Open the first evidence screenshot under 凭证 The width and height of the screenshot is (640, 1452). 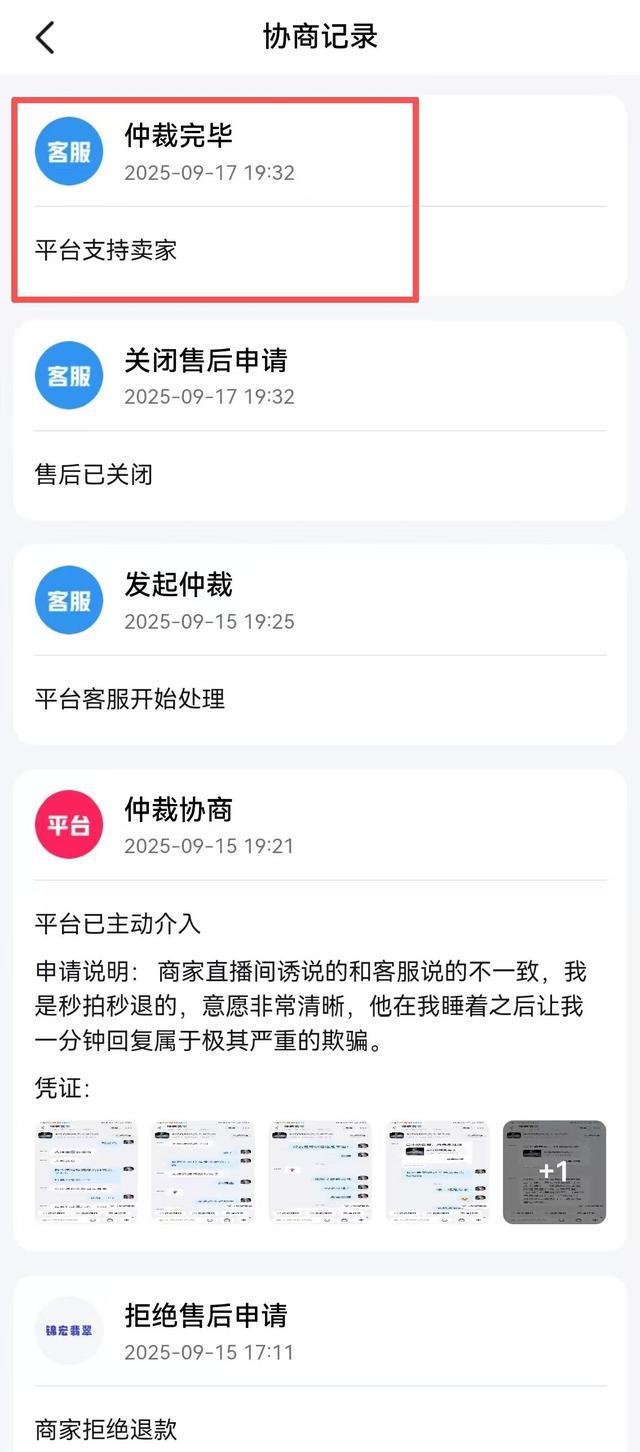pyautogui.click(x=85, y=1172)
